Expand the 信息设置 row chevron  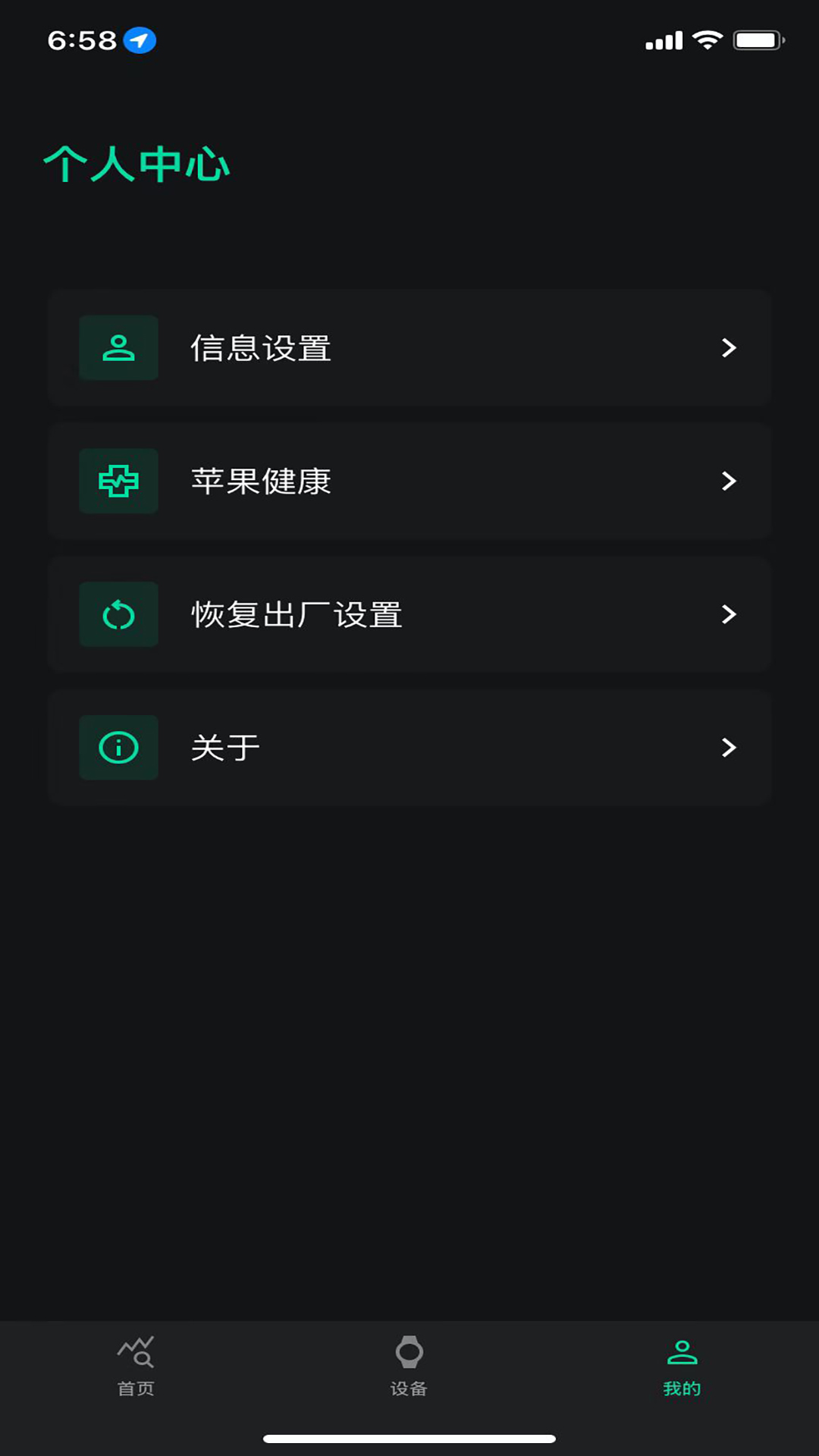(729, 347)
